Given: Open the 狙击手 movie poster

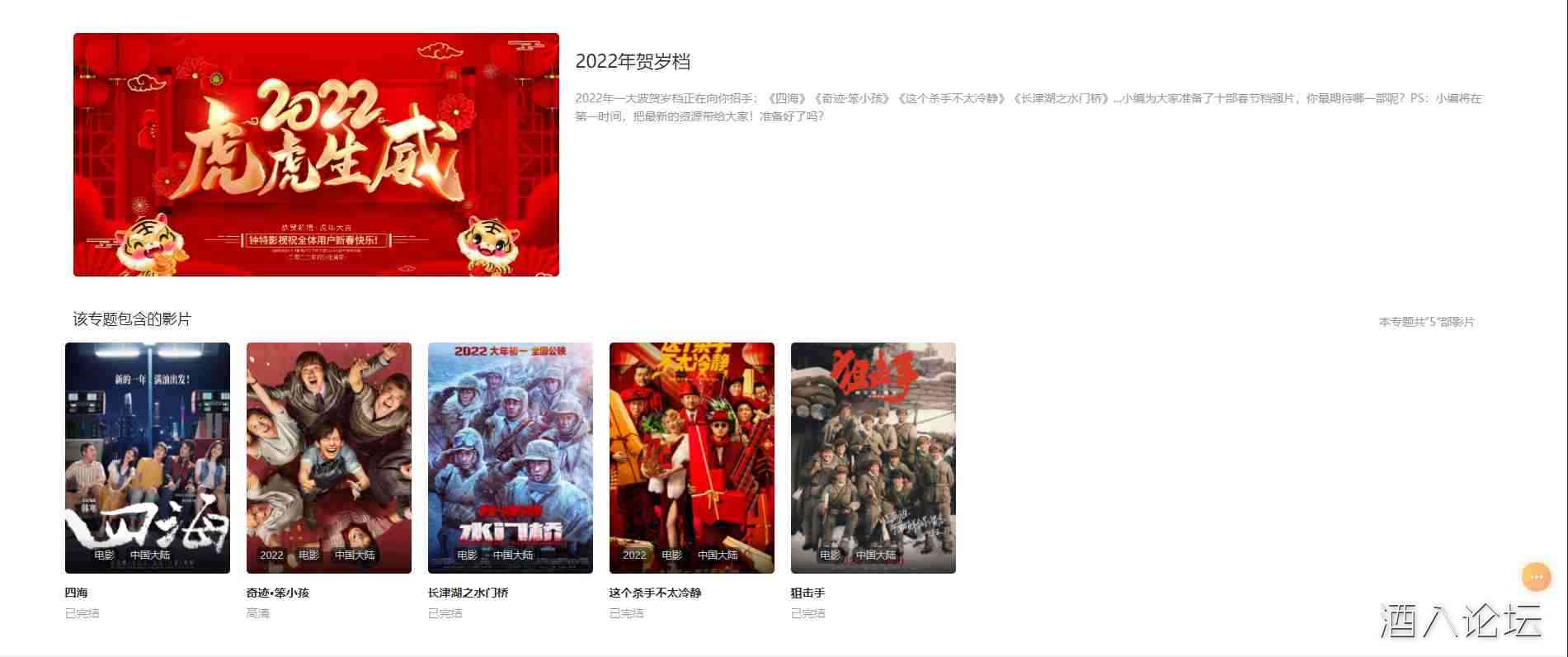Looking at the screenshot, I should (873, 457).
